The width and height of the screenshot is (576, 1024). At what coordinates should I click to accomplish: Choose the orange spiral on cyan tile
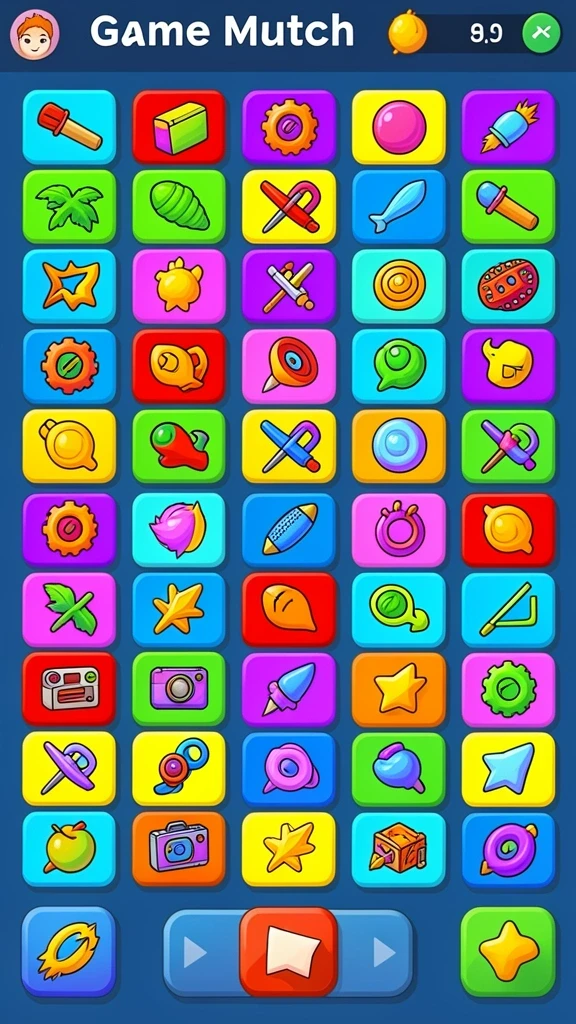tap(398, 286)
